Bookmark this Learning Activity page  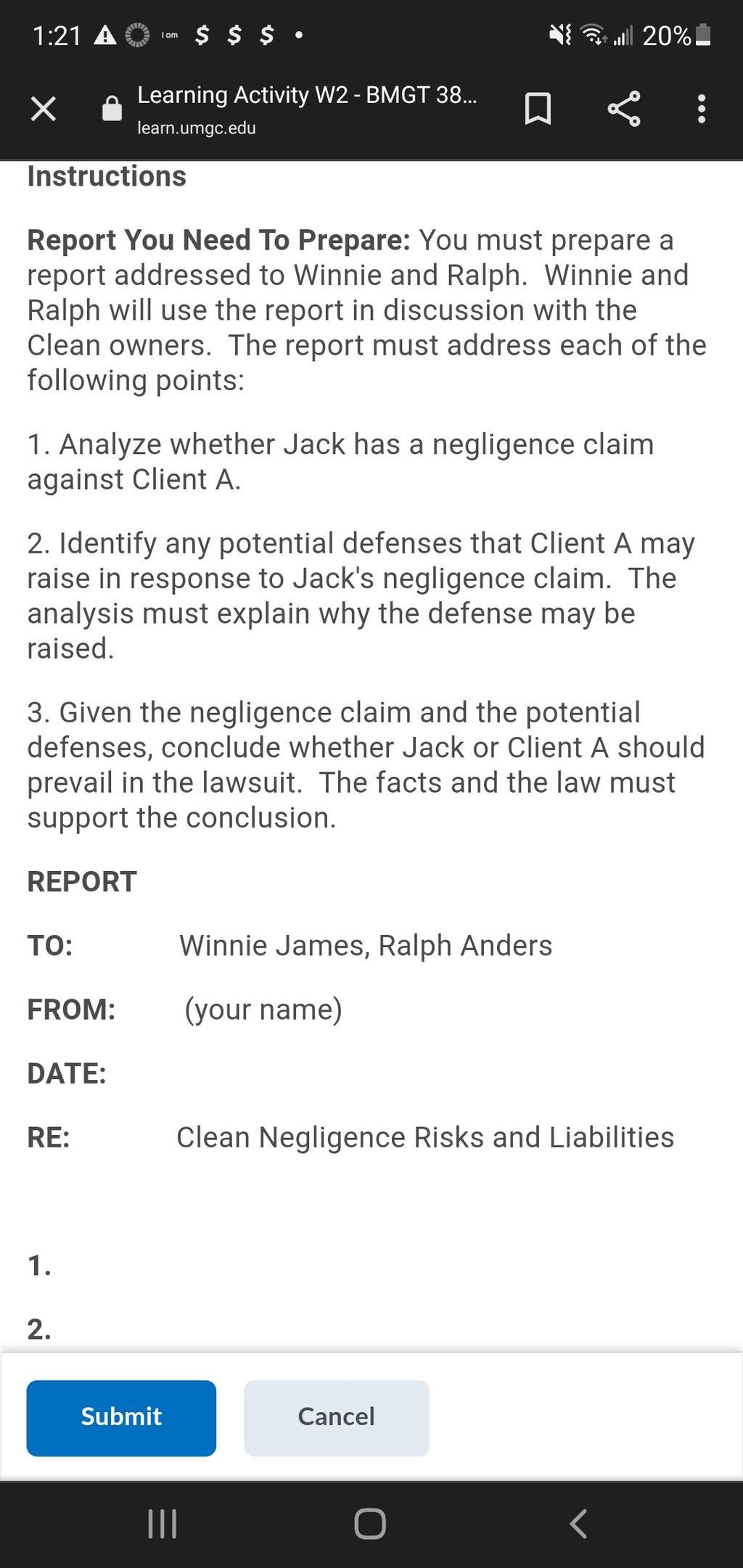538,110
